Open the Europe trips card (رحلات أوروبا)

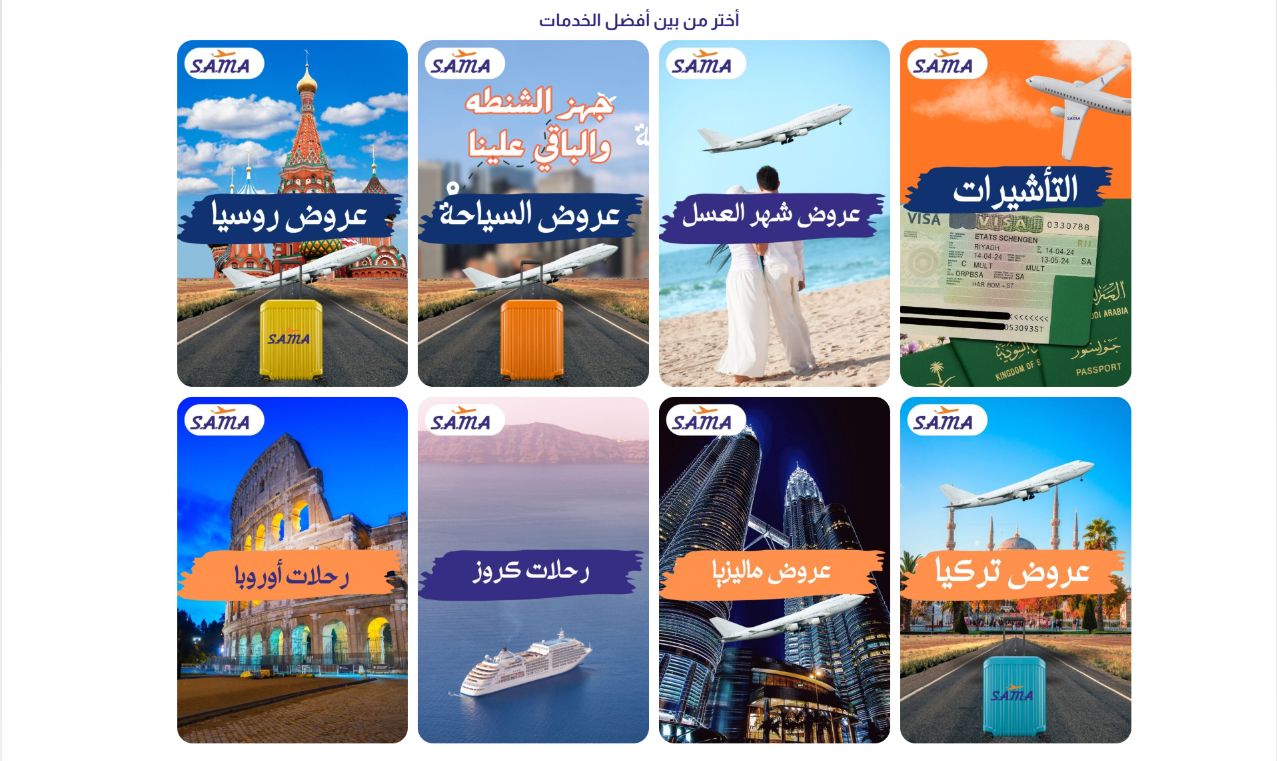[x=292, y=571]
